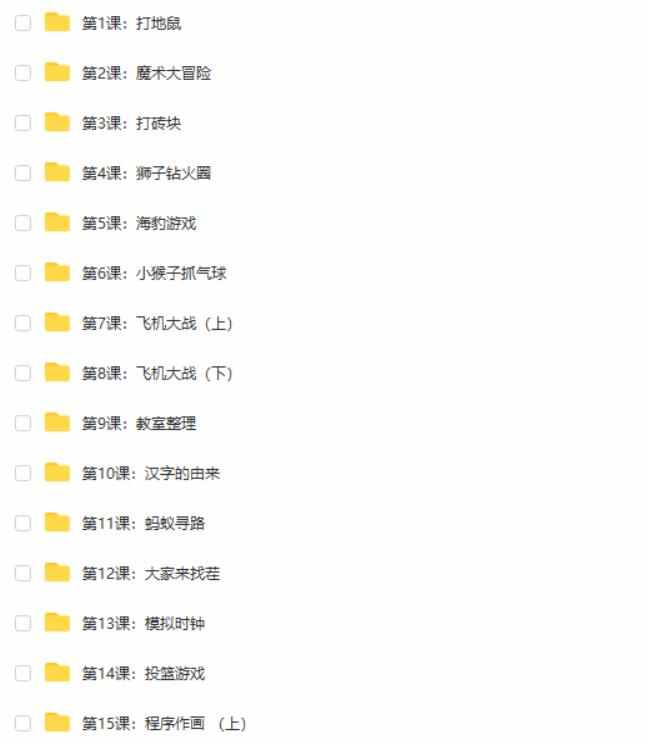Select checkbox next to 第3课：打砖块

click(x=22, y=123)
